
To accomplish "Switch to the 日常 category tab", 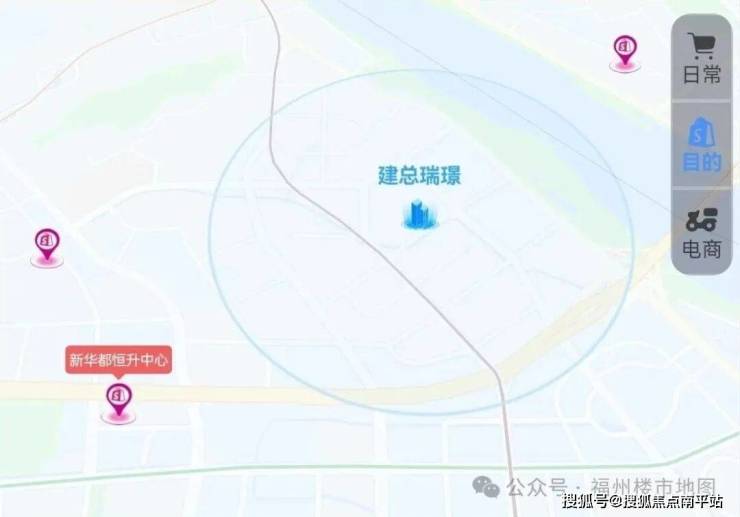I will [701, 58].
